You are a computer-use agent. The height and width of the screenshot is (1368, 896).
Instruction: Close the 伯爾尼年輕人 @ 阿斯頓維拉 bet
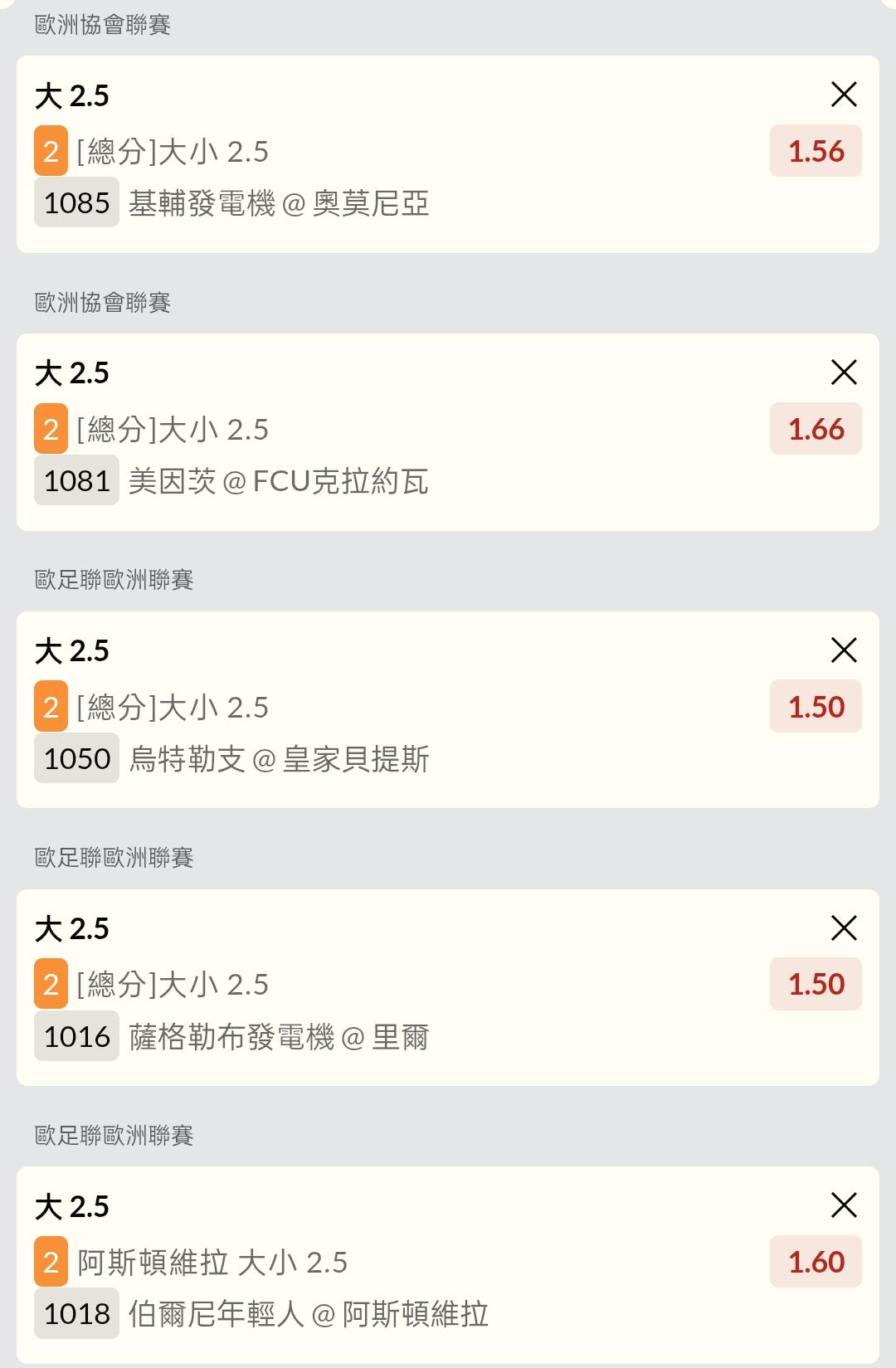[x=844, y=1205]
